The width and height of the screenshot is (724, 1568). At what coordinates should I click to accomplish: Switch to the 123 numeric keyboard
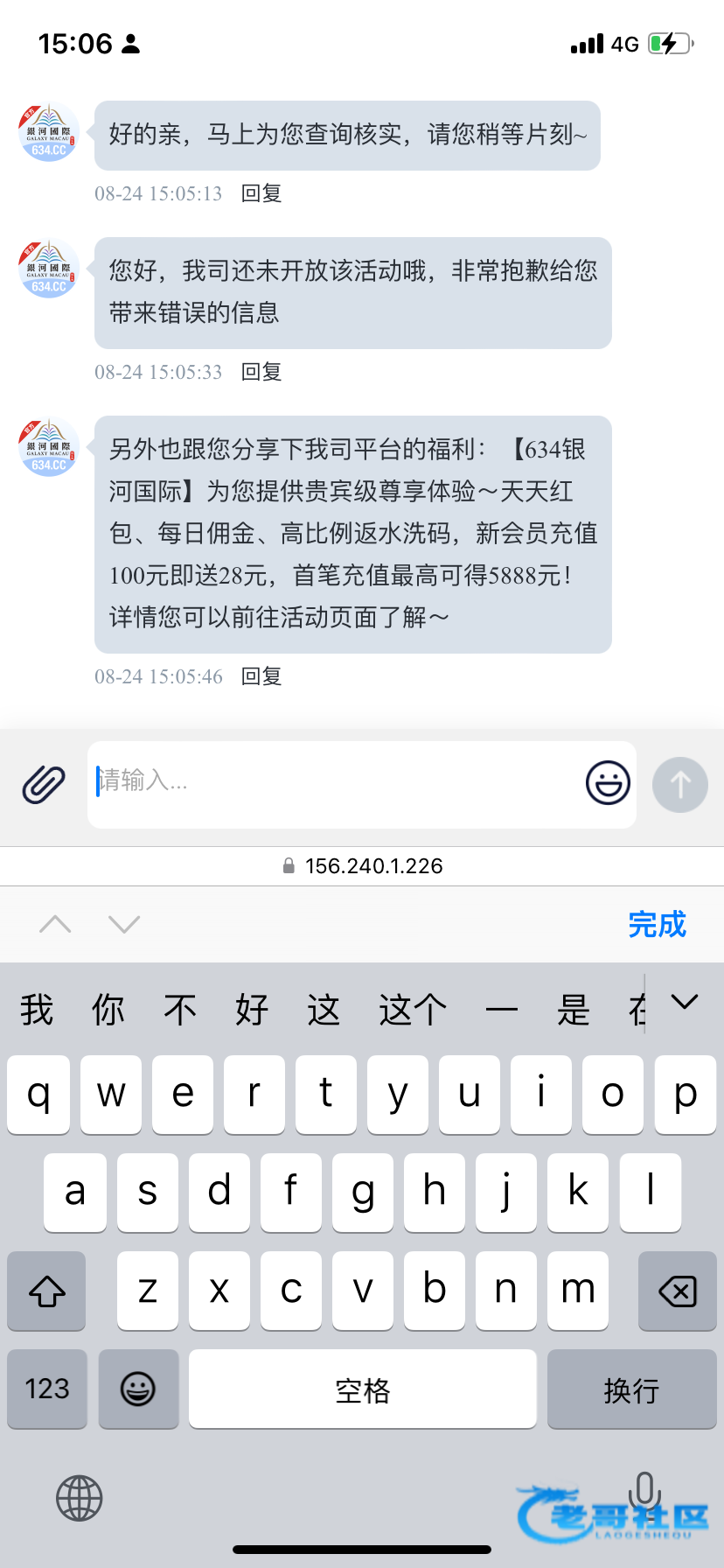(47, 1389)
